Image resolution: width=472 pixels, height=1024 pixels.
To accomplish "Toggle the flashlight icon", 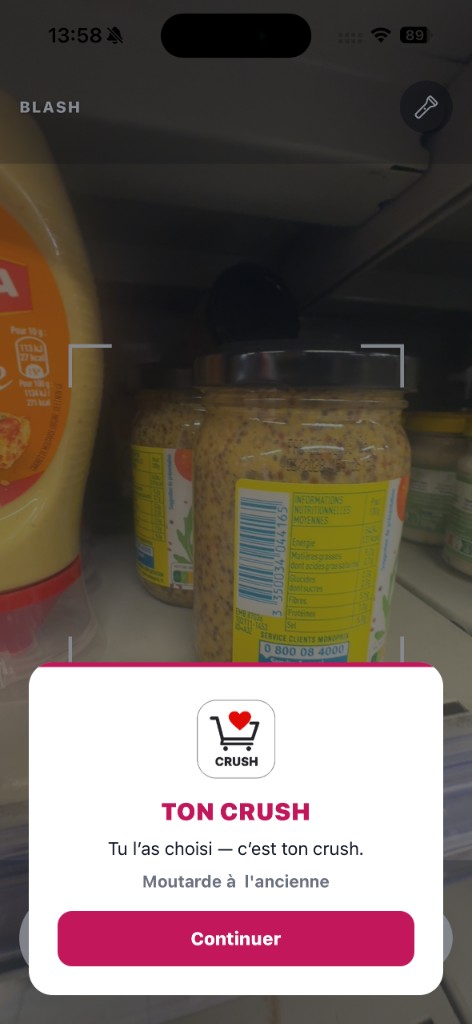I will [x=426, y=107].
